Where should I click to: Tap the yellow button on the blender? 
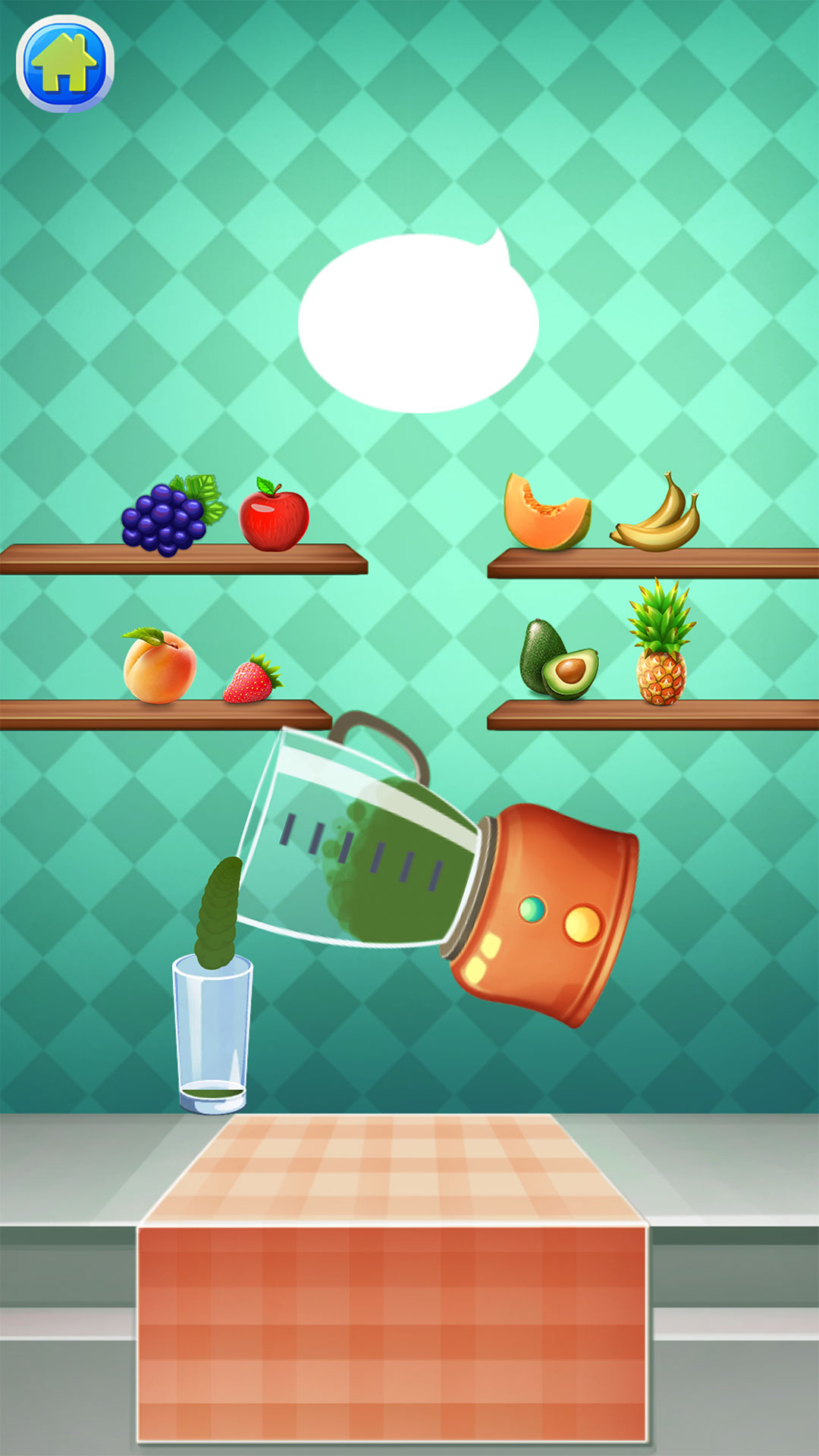coord(582,924)
